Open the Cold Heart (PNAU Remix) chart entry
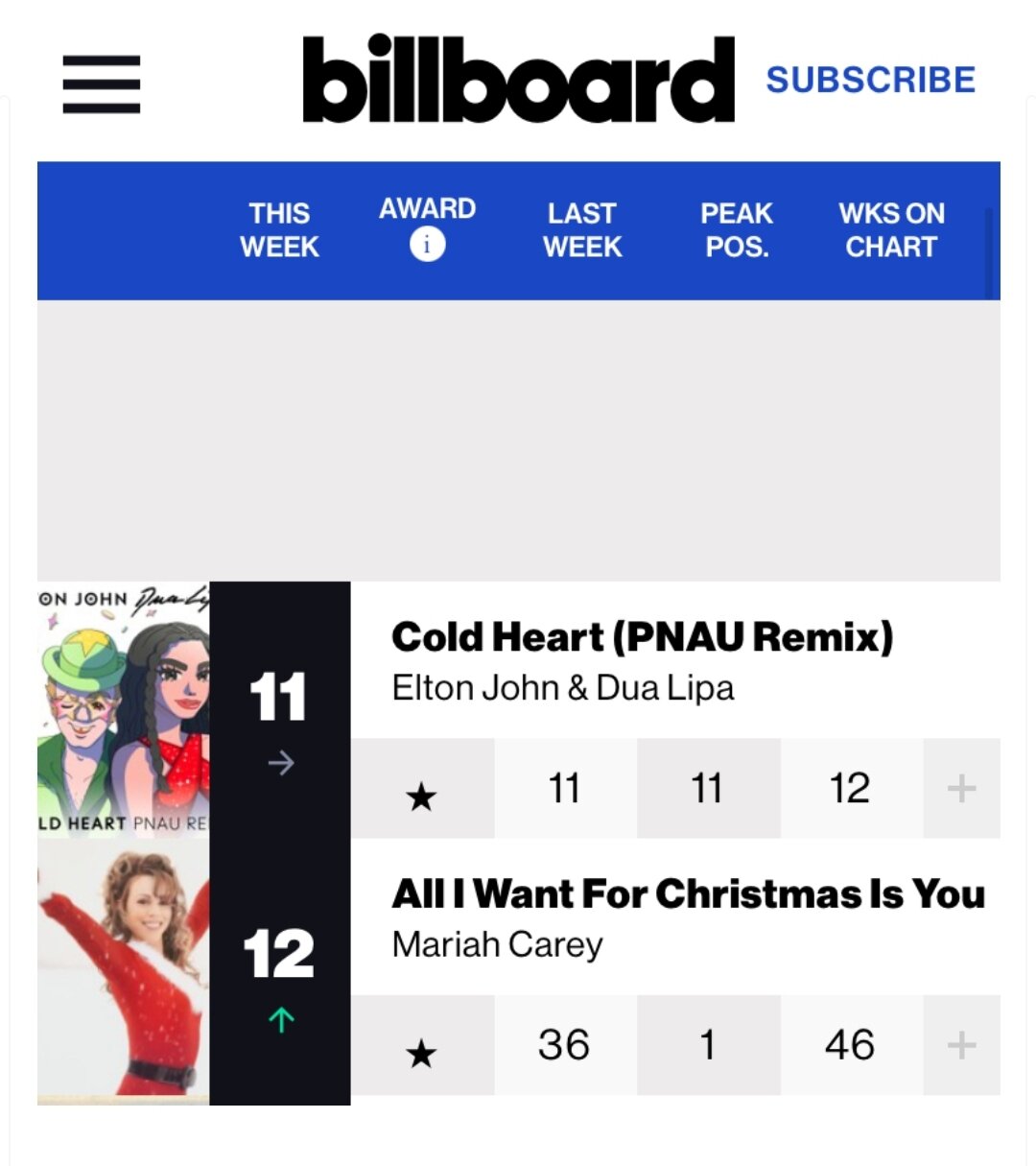Screen dimensions: 1036x1166 coord(642,637)
